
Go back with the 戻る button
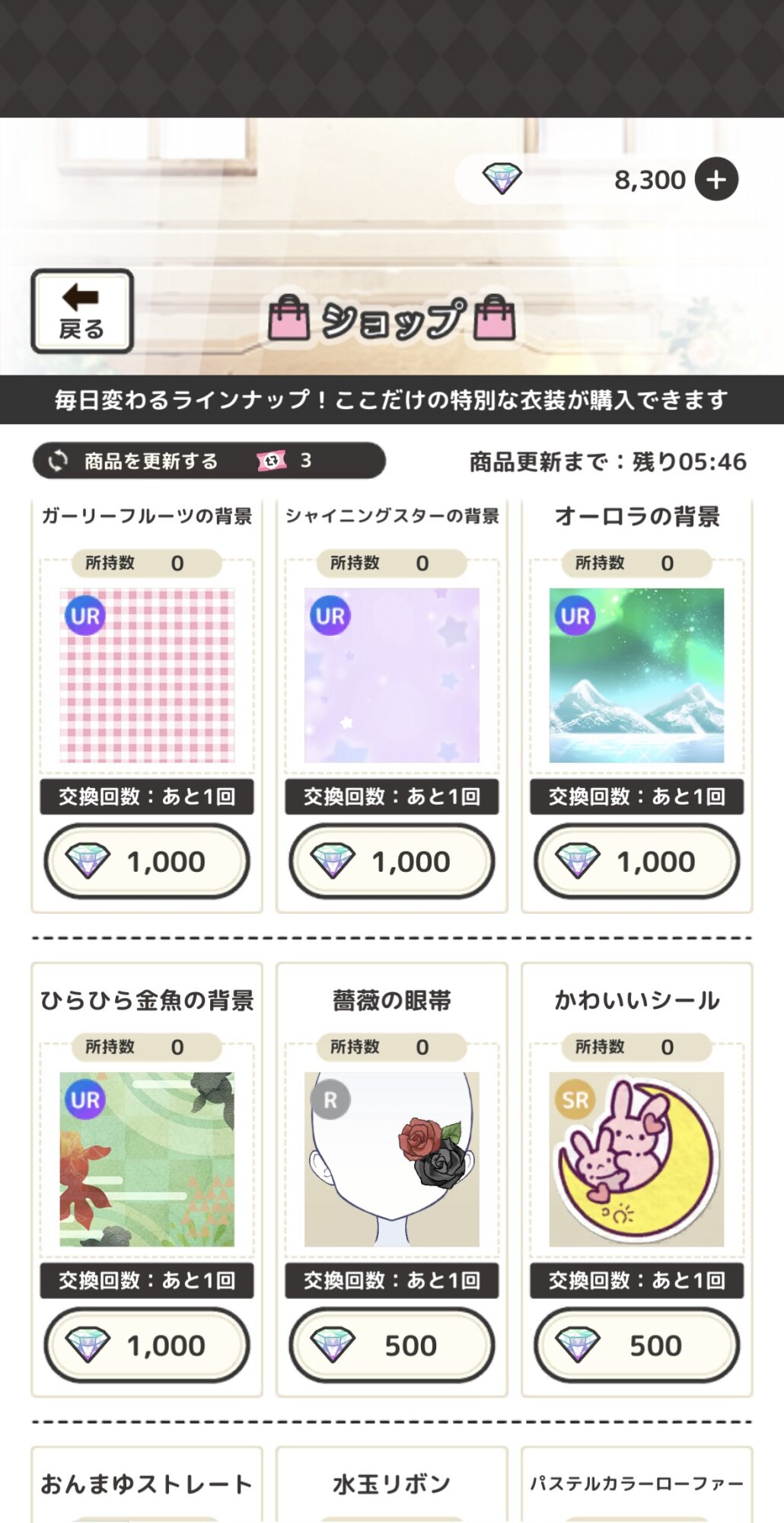tap(82, 311)
